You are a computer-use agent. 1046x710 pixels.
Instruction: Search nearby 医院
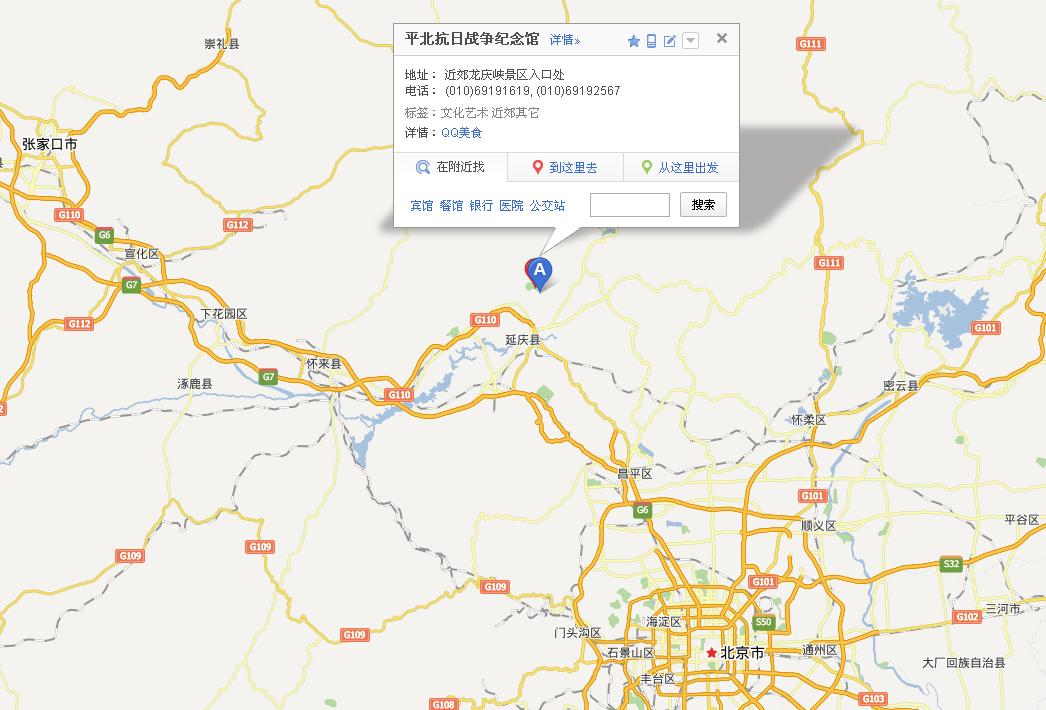pyautogui.click(x=511, y=205)
